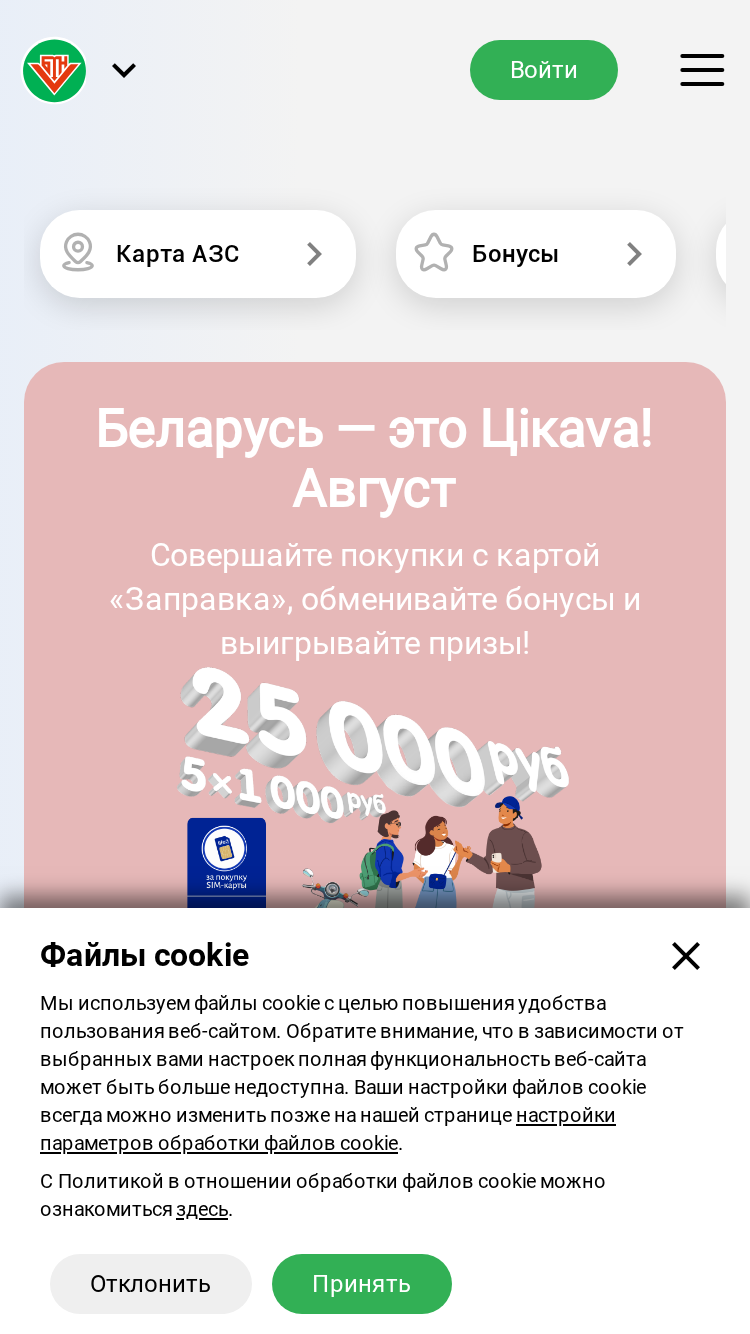Tap the Войти login button
This screenshot has height=1334, width=750.
coord(544,70)
